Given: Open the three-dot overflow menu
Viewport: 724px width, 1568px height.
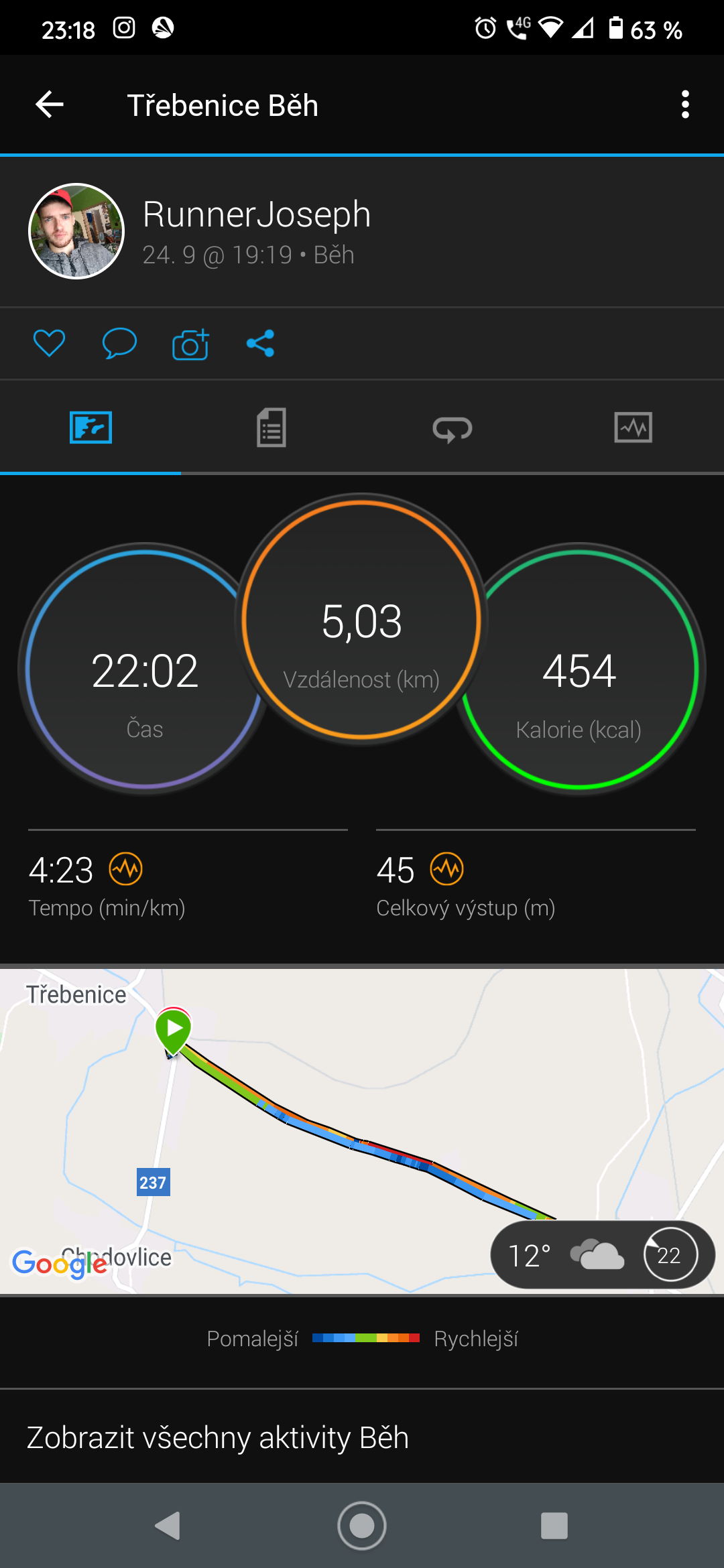Looking at the screenshot, I should point(684,105).
